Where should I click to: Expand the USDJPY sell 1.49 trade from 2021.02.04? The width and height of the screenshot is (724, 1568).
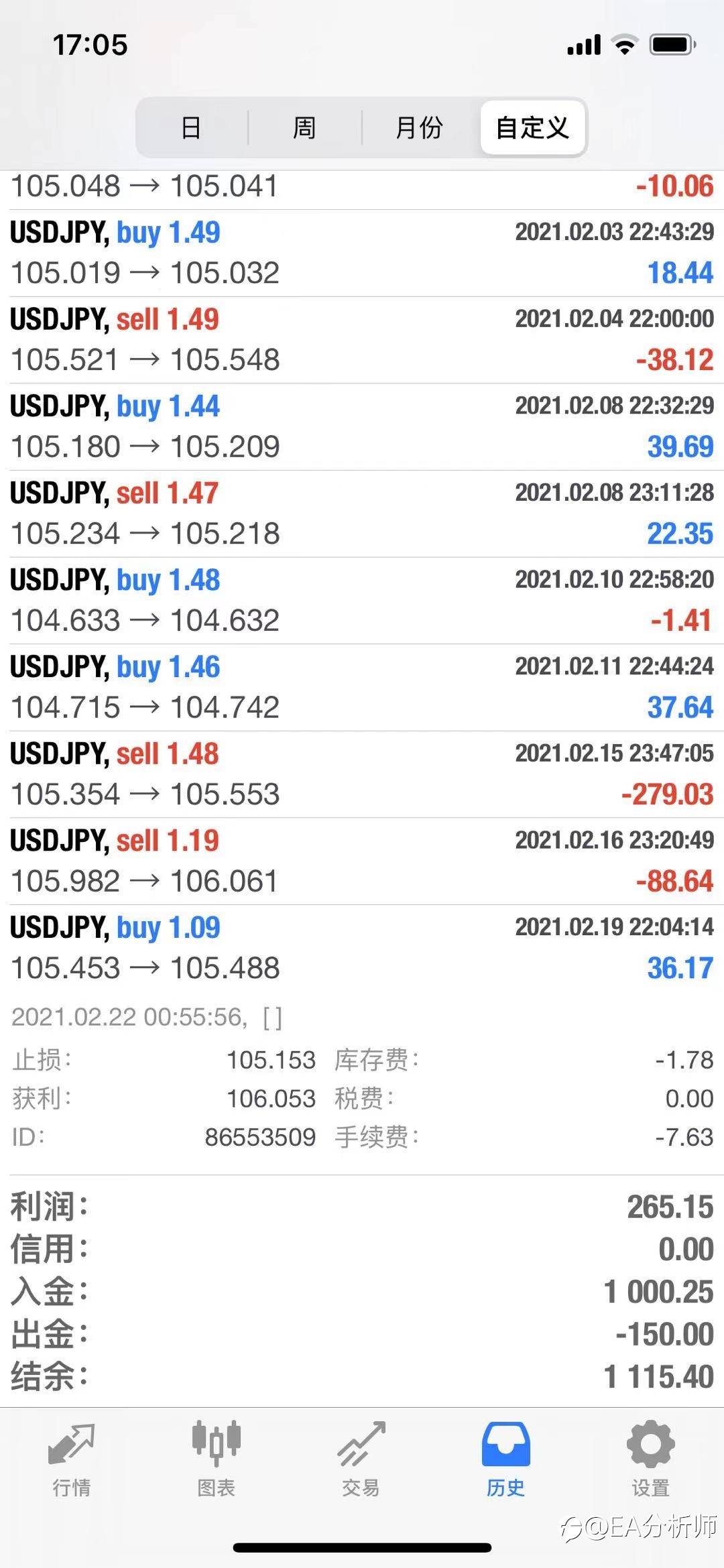click(362, 340)
